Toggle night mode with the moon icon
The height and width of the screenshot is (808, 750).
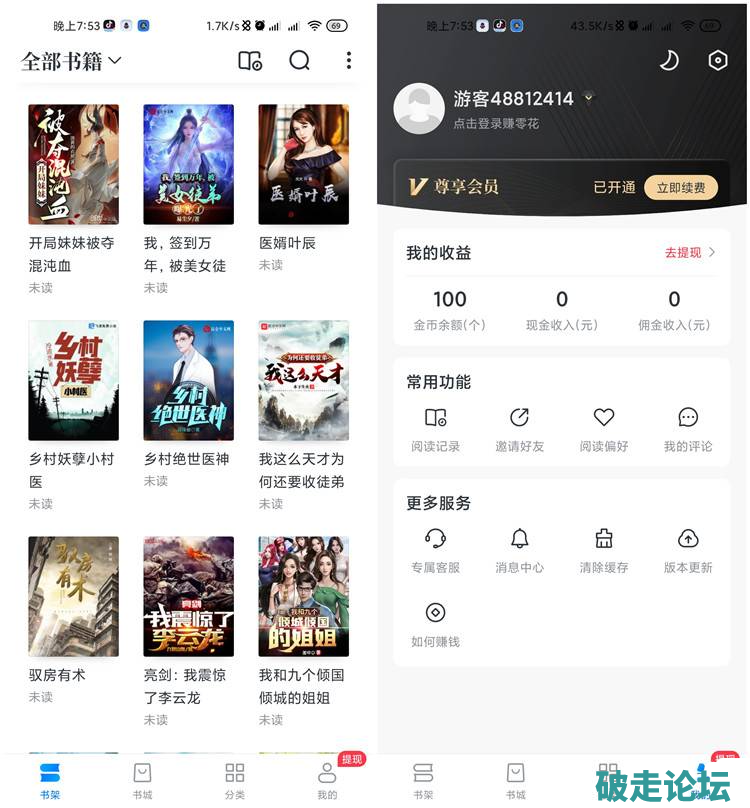tap(669, 61)
